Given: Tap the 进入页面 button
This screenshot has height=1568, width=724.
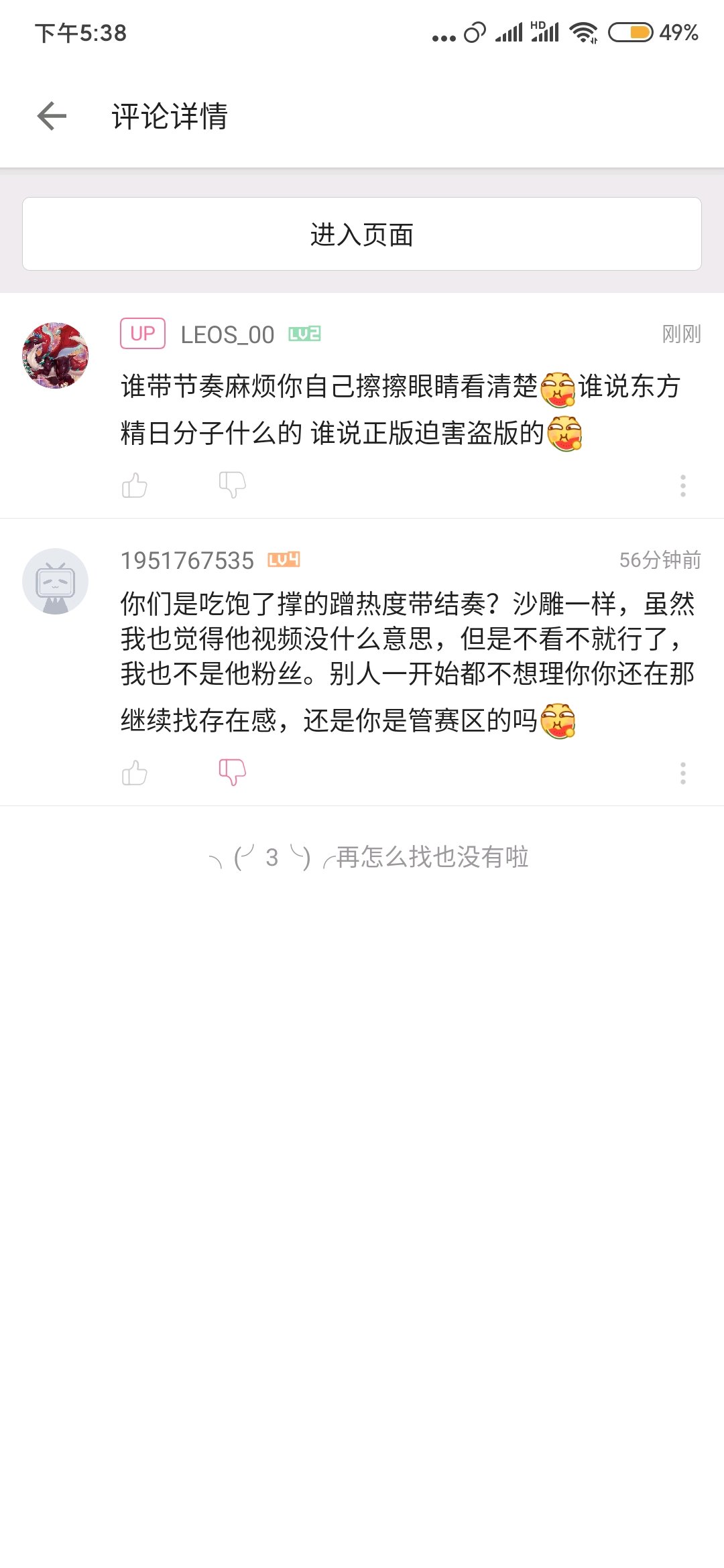Looking at the screenshot, I should click(362, 235).
